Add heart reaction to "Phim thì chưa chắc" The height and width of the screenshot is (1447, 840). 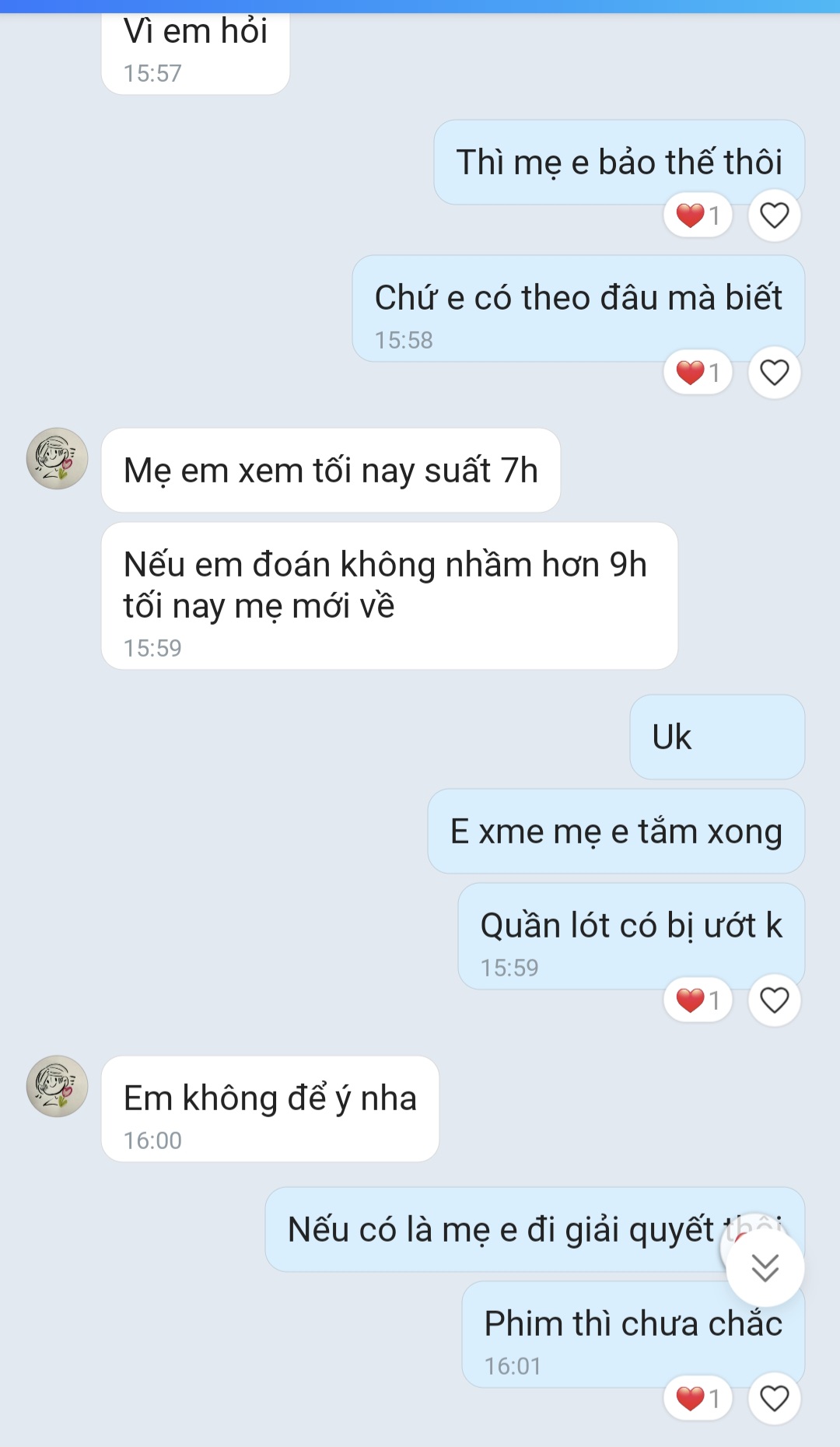tap(774, 1399)
